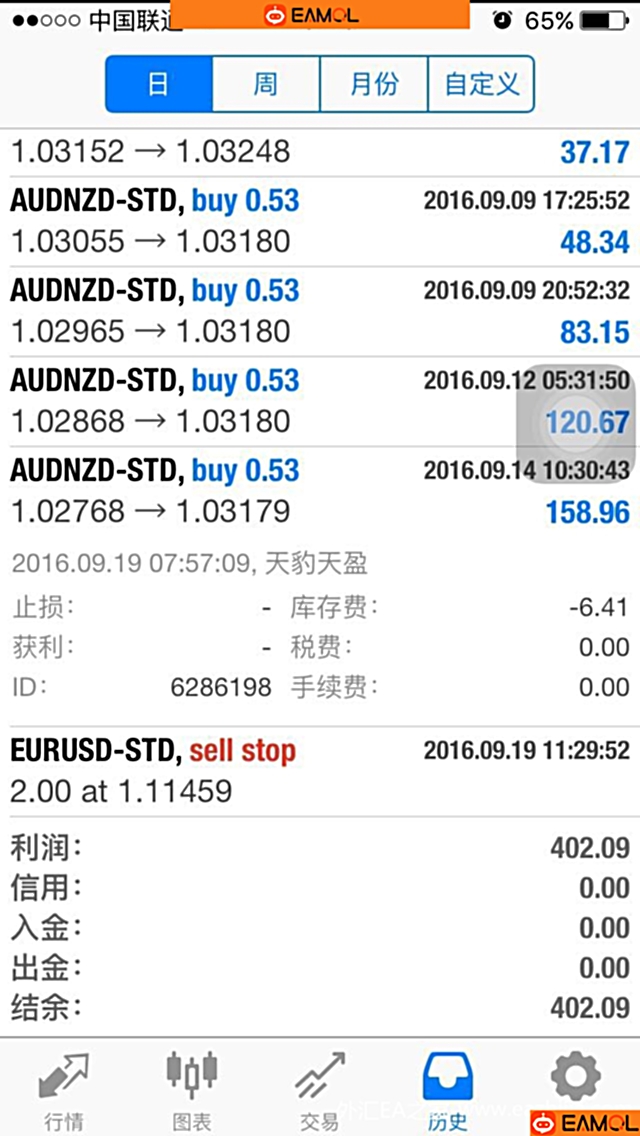Image resolution: width=640 pixels, height=1136 pixels.
Task: Choose the 自定义 custom period
Action: (x=481, y=84)
